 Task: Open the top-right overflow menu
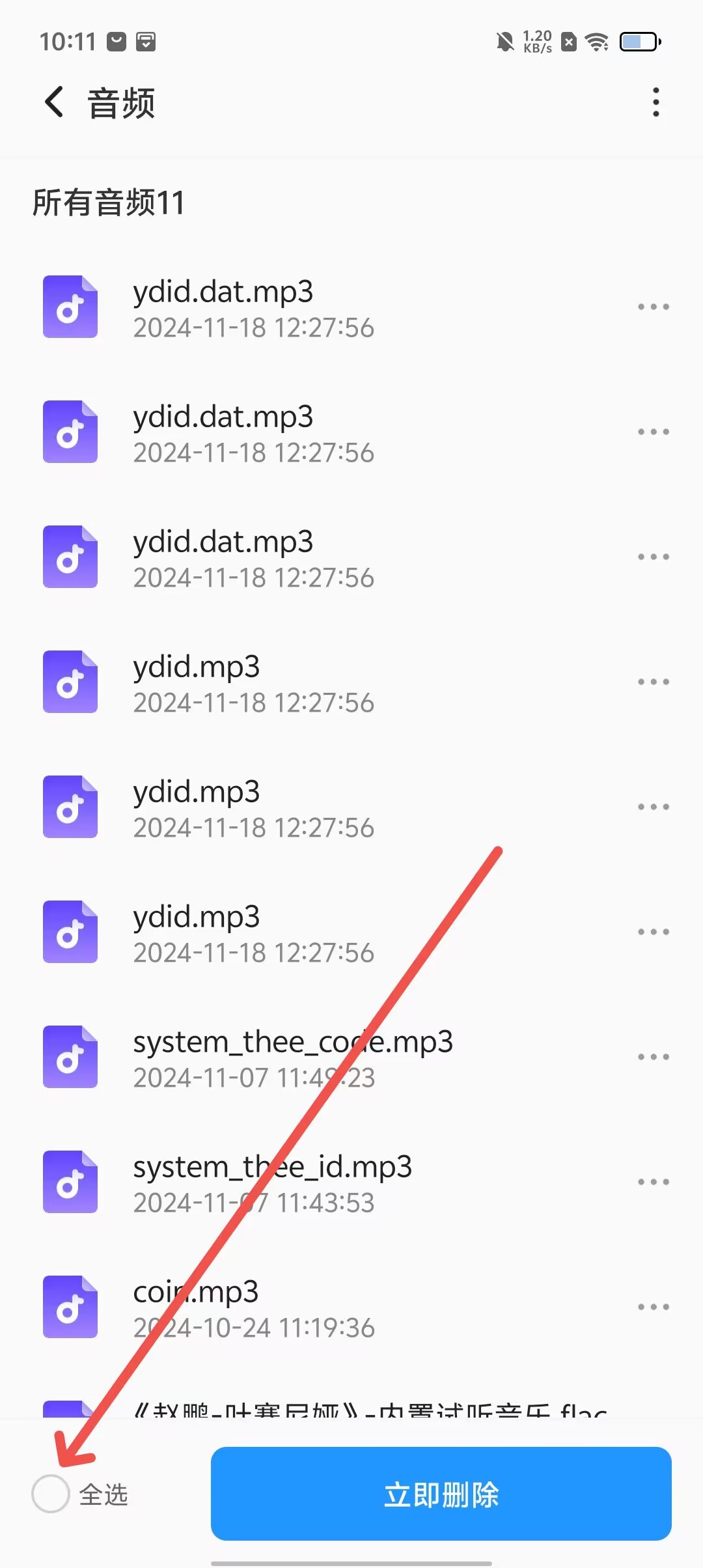pyautogui.click(x=655, y=102)
